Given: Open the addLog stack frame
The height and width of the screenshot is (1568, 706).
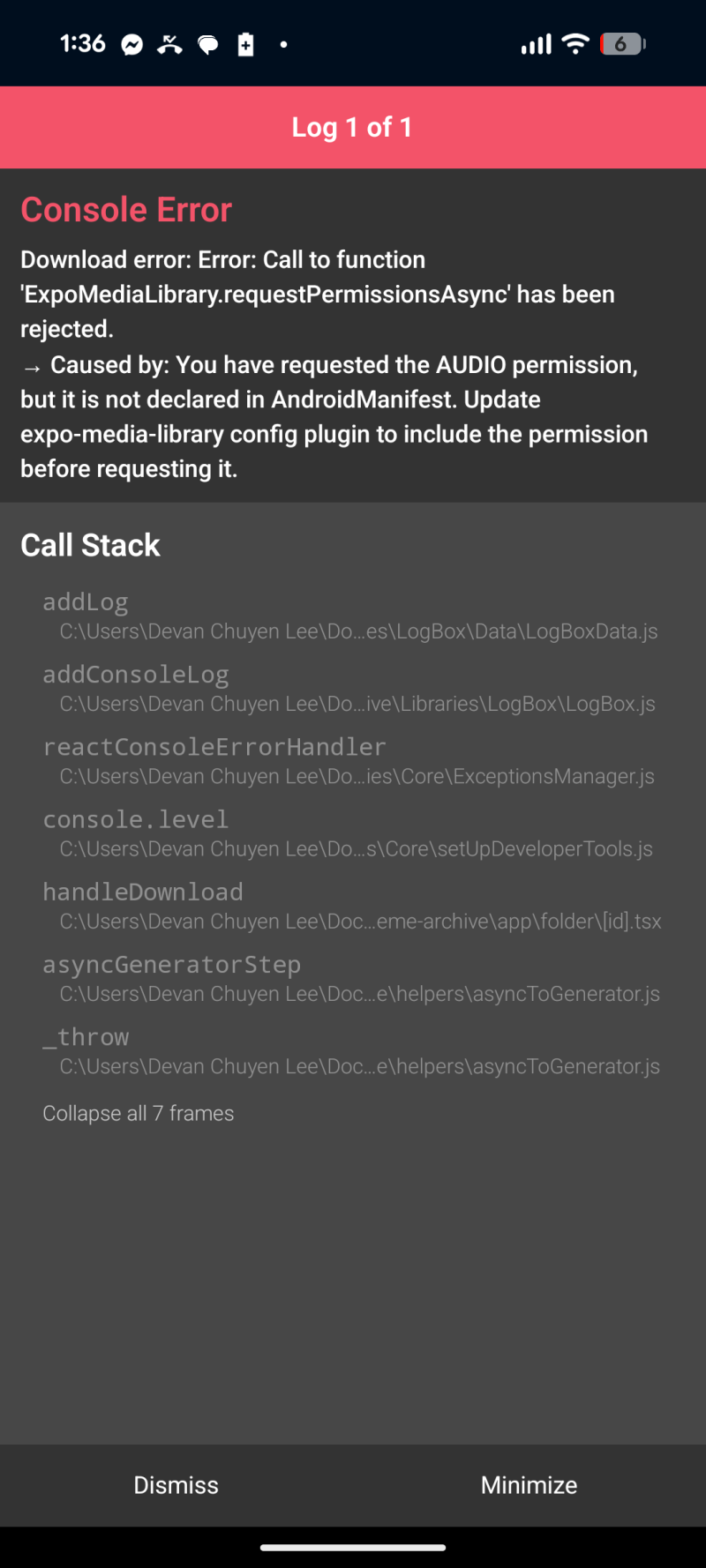Looking at the screenshot, I should pos(350,616).
